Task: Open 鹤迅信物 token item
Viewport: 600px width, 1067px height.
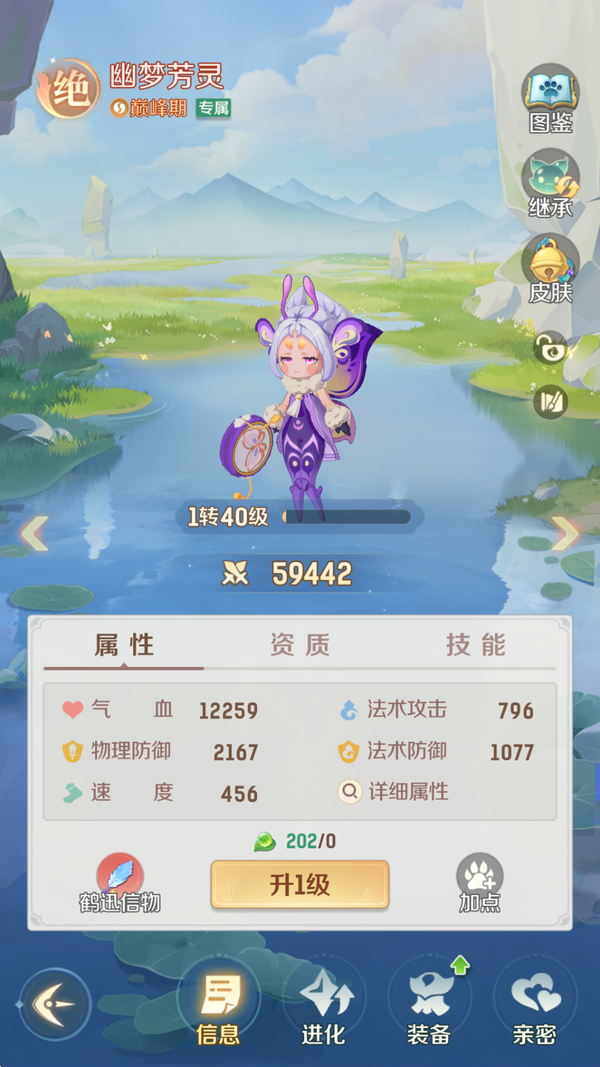Action: (x=120, y=882)
